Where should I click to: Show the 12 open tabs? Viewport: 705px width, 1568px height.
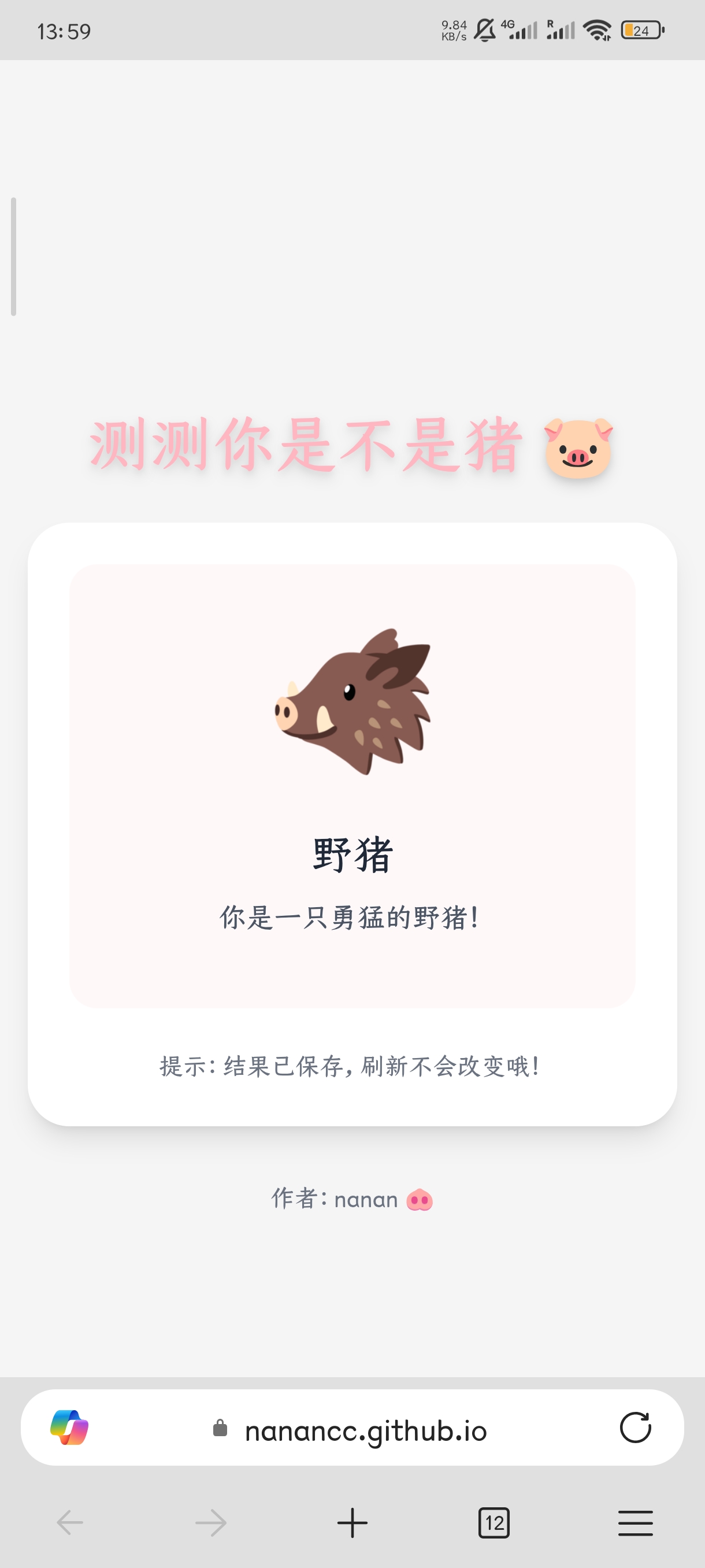point(494,1523)
